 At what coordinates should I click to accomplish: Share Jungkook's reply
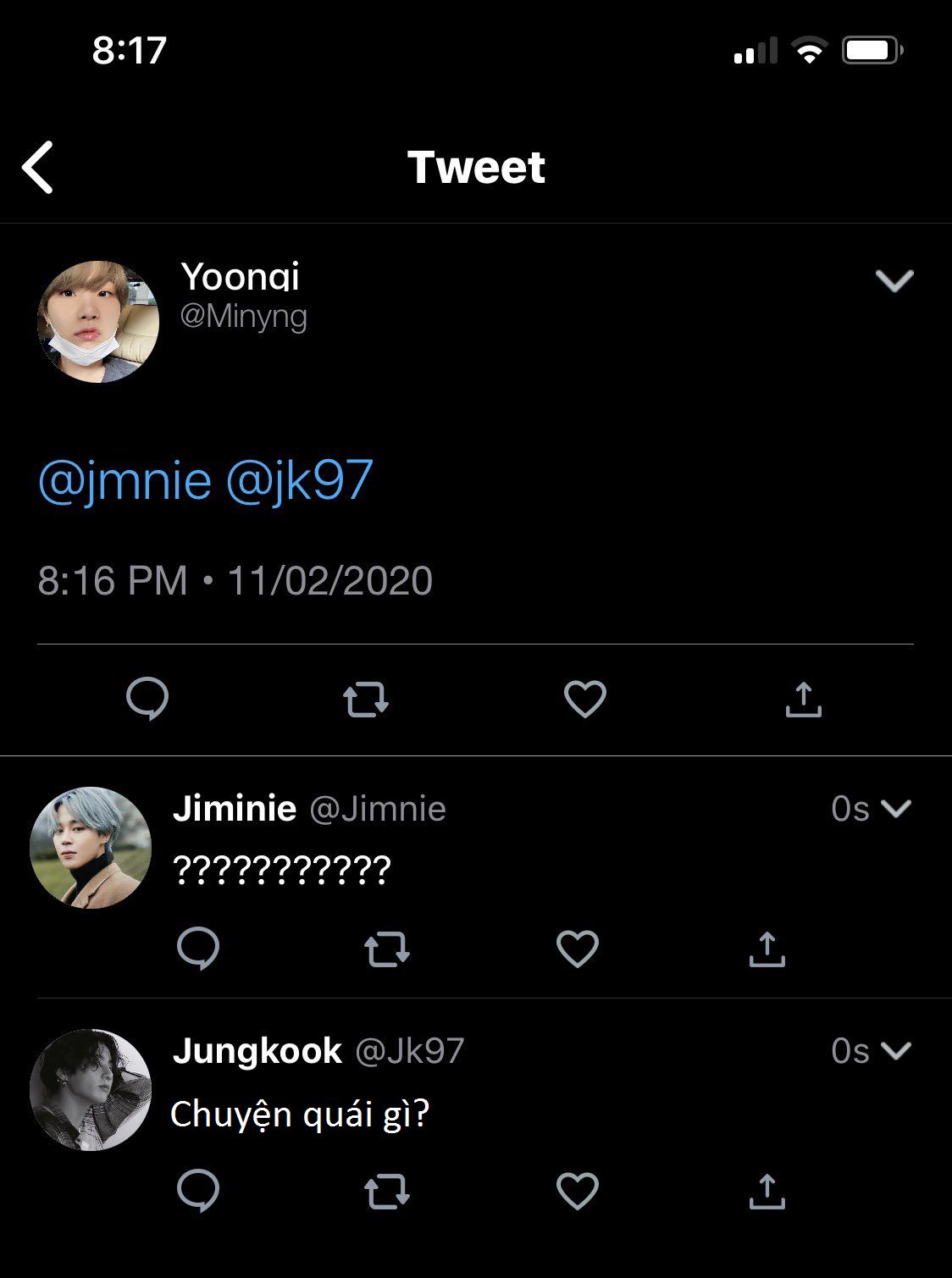767,1191
